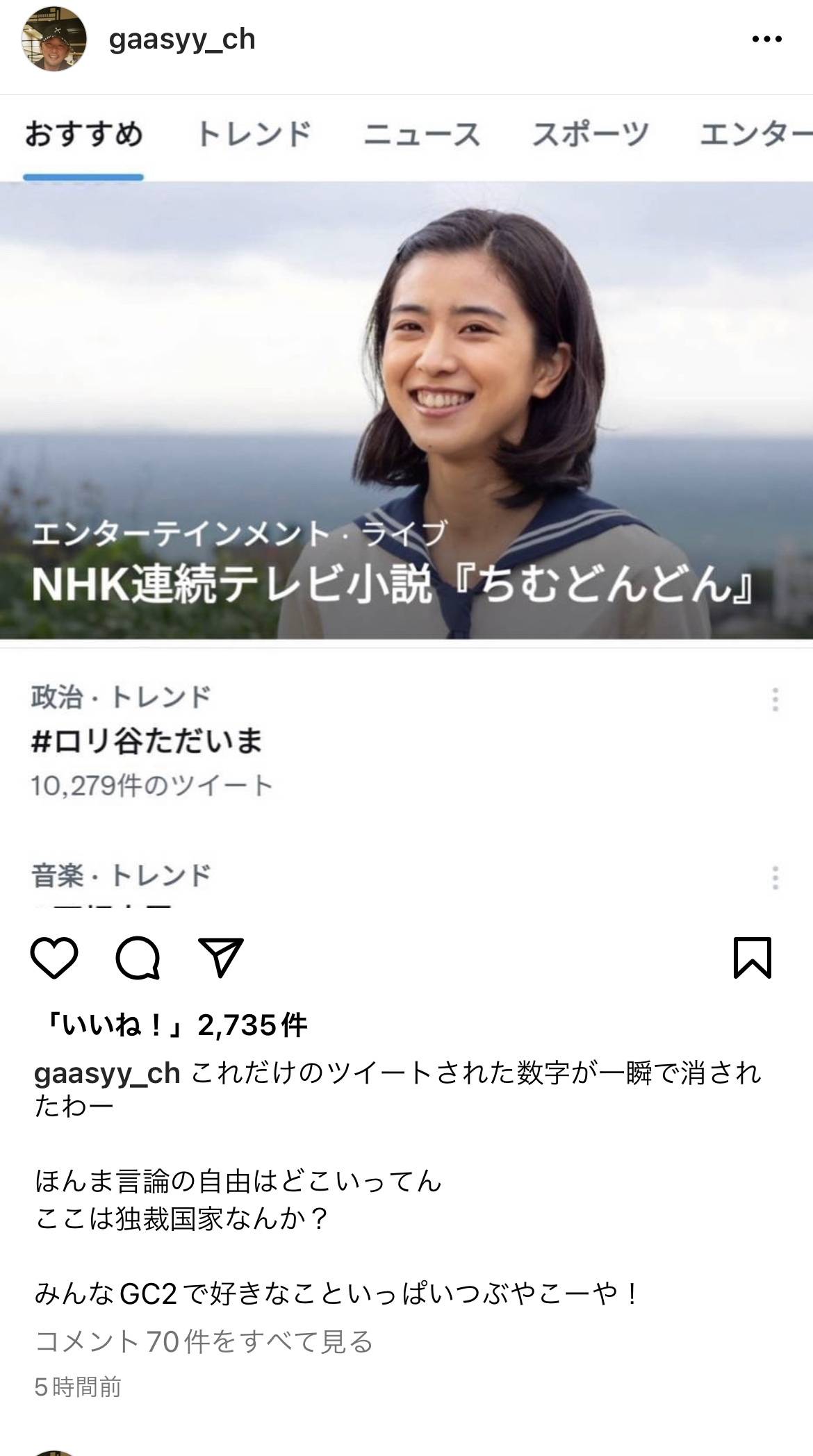View all 70 comments

click(x=204, y=1341)
